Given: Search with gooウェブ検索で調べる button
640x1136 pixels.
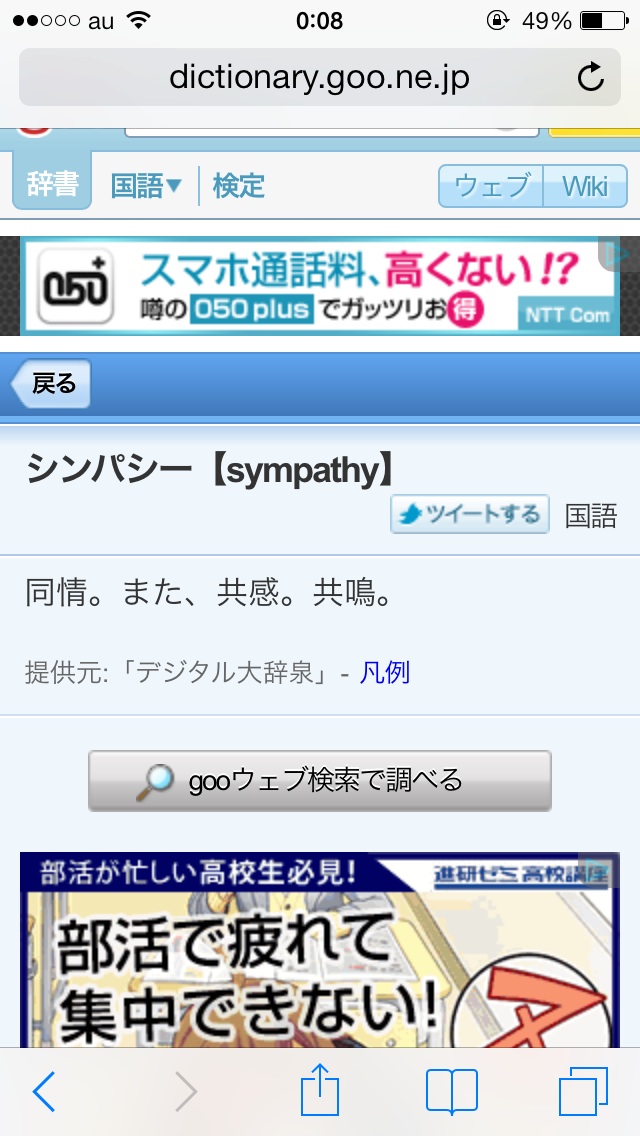Looking at the screenshot, I should click(x=320, y=780).
